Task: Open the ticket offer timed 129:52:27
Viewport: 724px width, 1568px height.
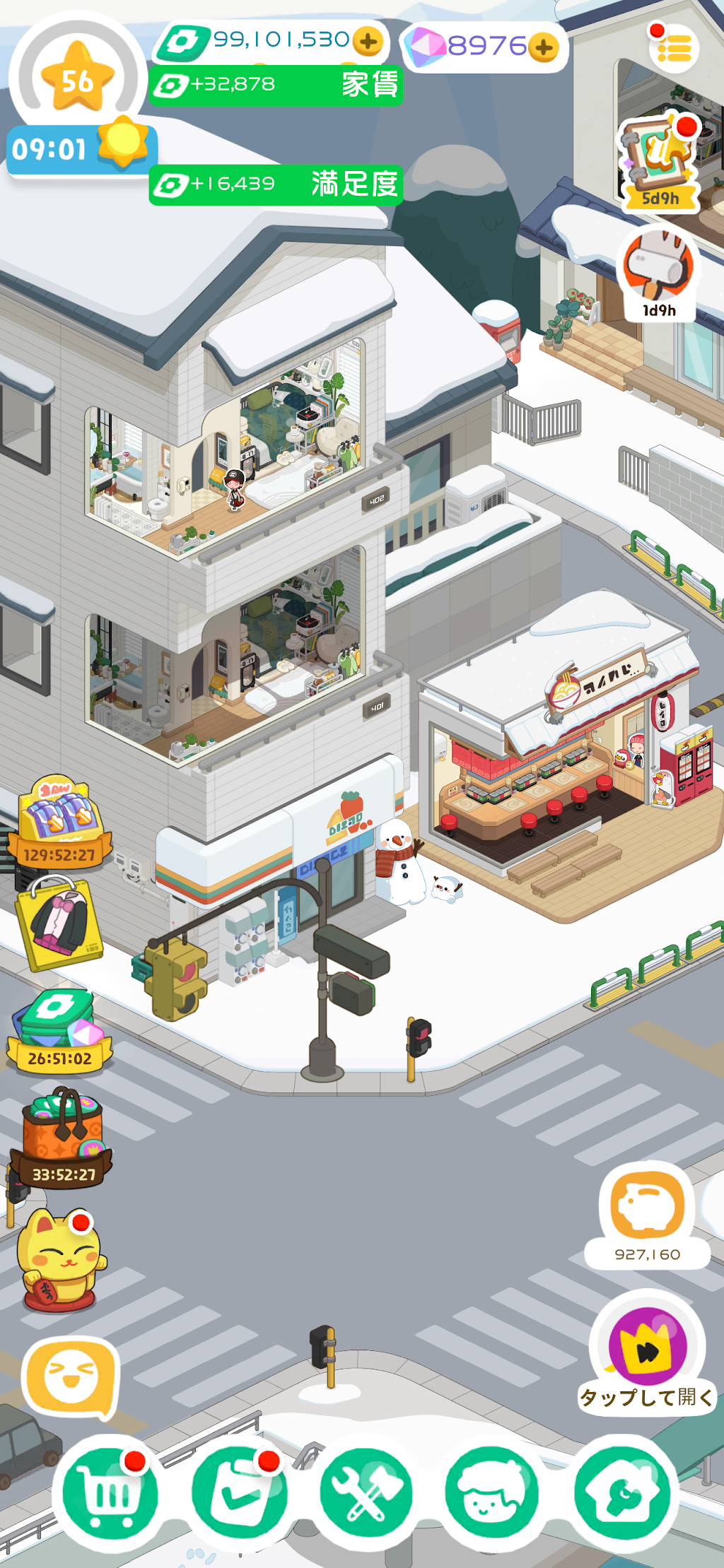Action: pyautogui.click(x=60, y=823)
